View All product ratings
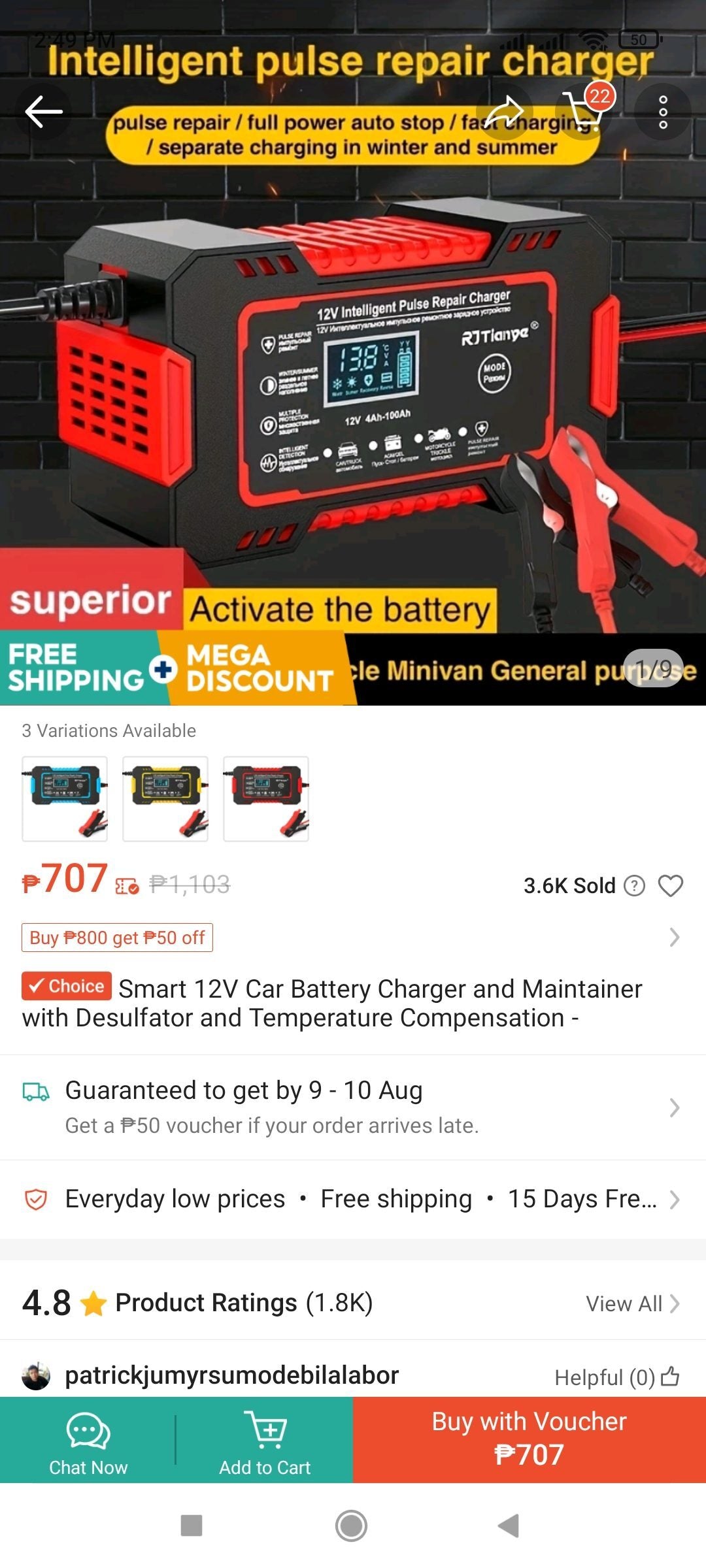 631,1303
